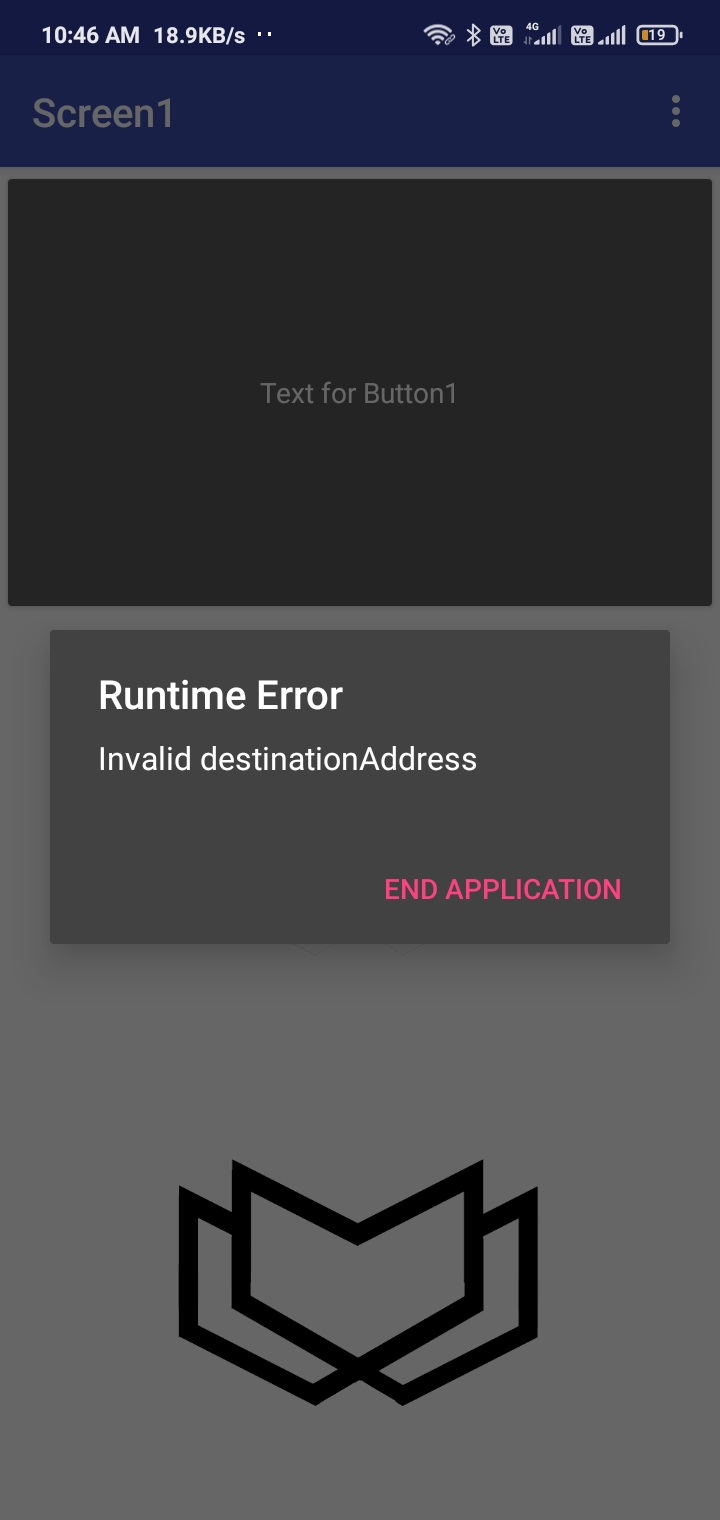This screenshot has width=720, height=1520.
Task: Tap END APPLICATION in the error dialog
Action: tap(503, 889)
